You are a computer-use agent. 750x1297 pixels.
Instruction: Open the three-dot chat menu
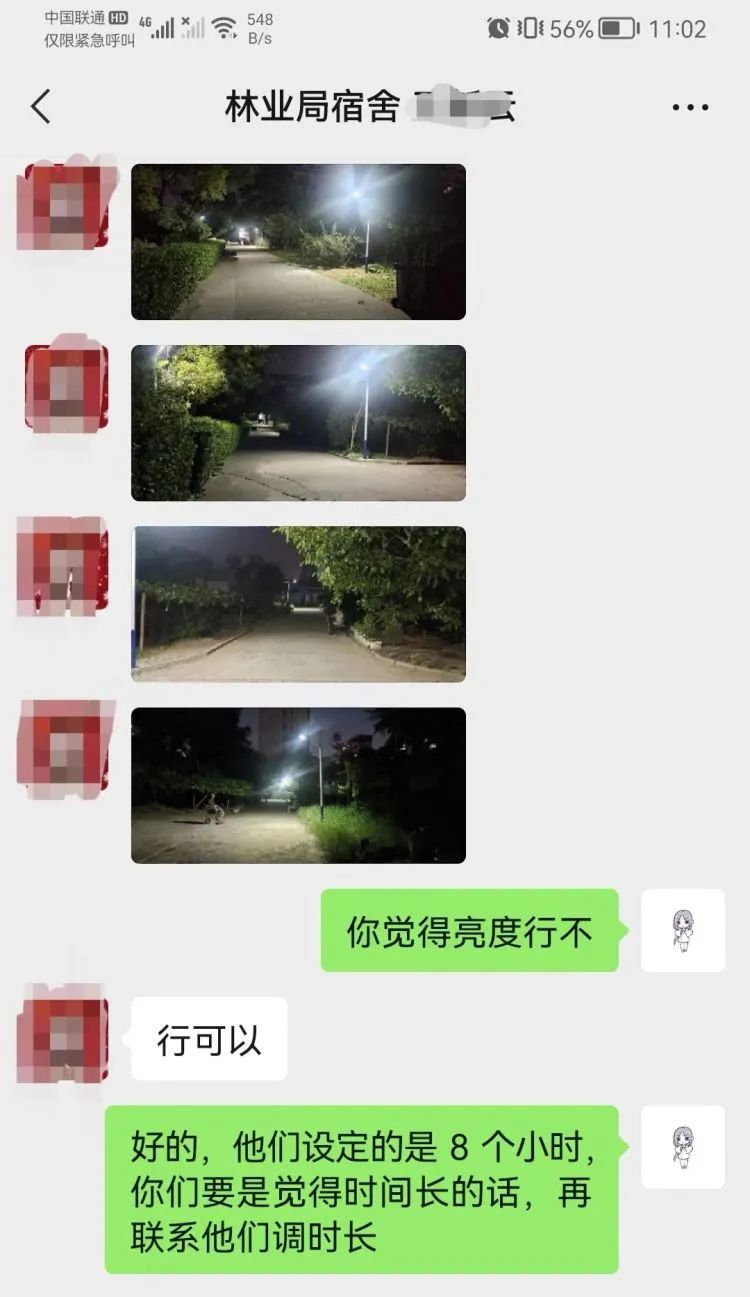click(690, 107)
